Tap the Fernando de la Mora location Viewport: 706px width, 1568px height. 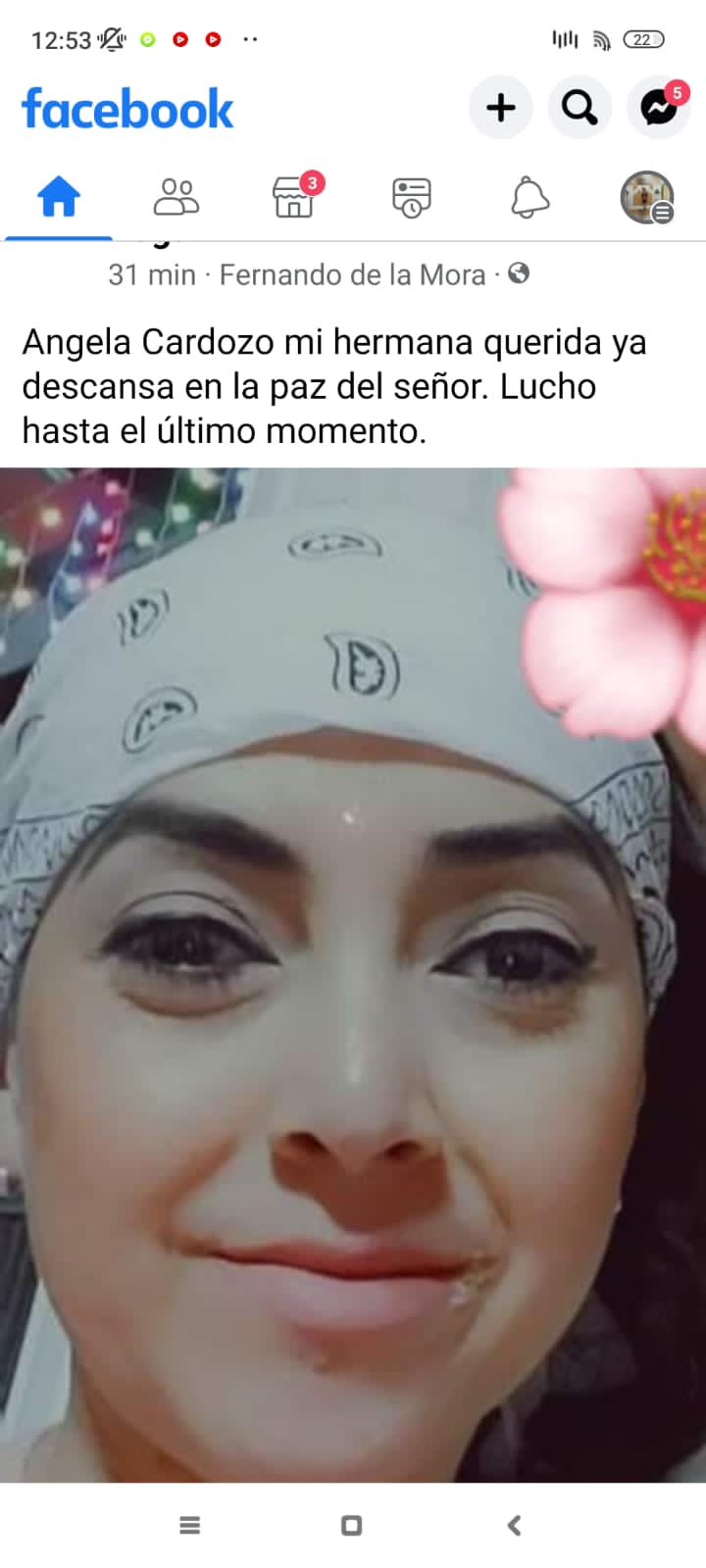[352, 275]
